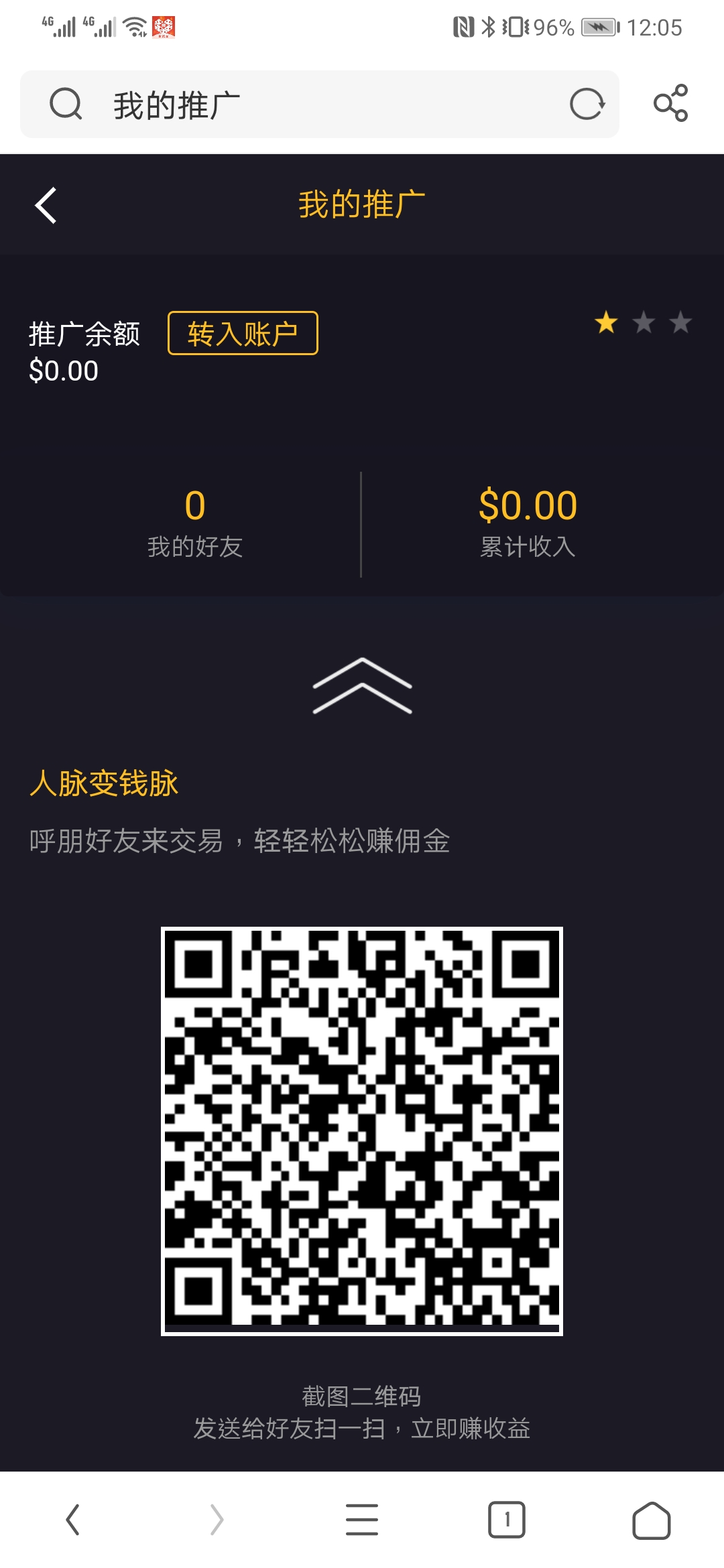Go to the browser home page

652,1520
